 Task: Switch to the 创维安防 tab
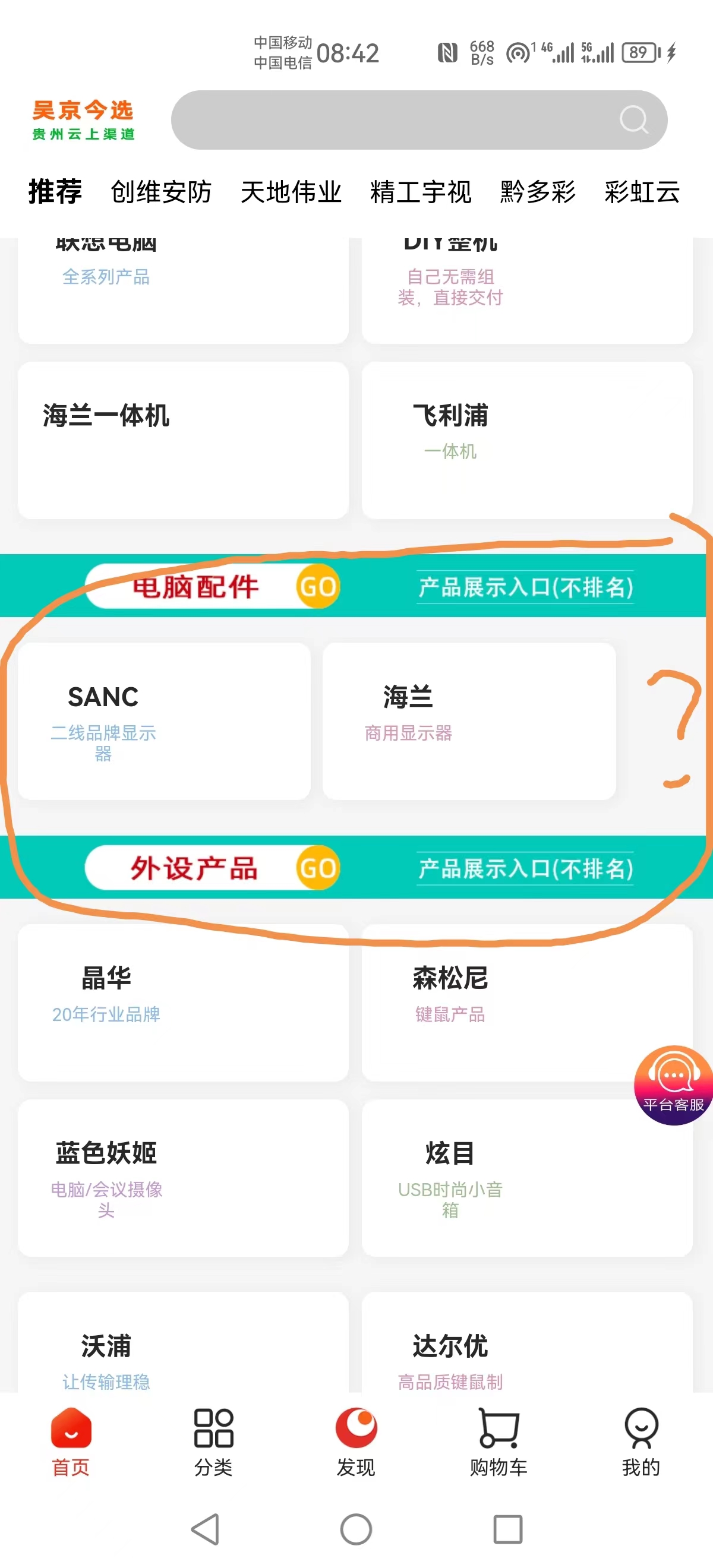pos(161,192)
